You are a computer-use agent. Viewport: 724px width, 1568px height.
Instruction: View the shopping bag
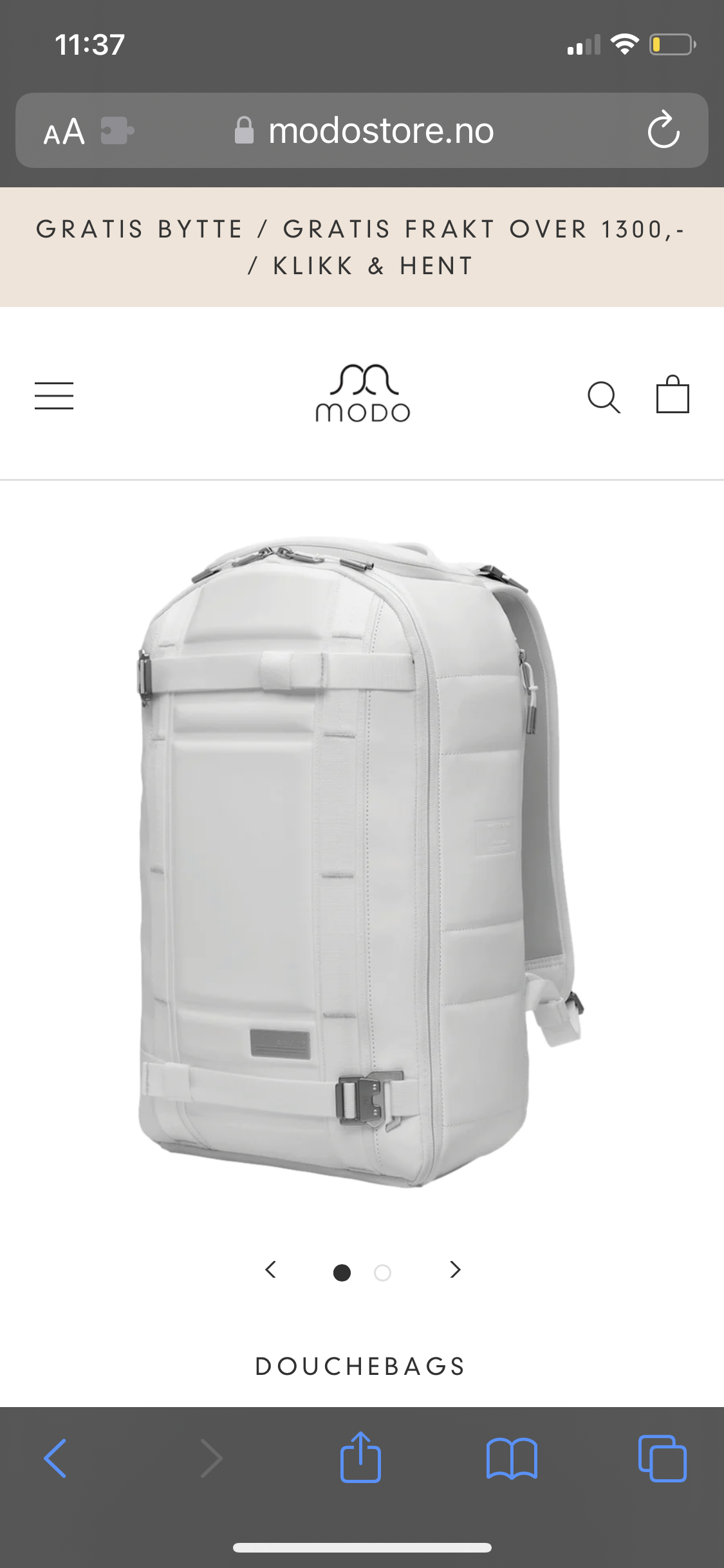click(x=673, y=394)
